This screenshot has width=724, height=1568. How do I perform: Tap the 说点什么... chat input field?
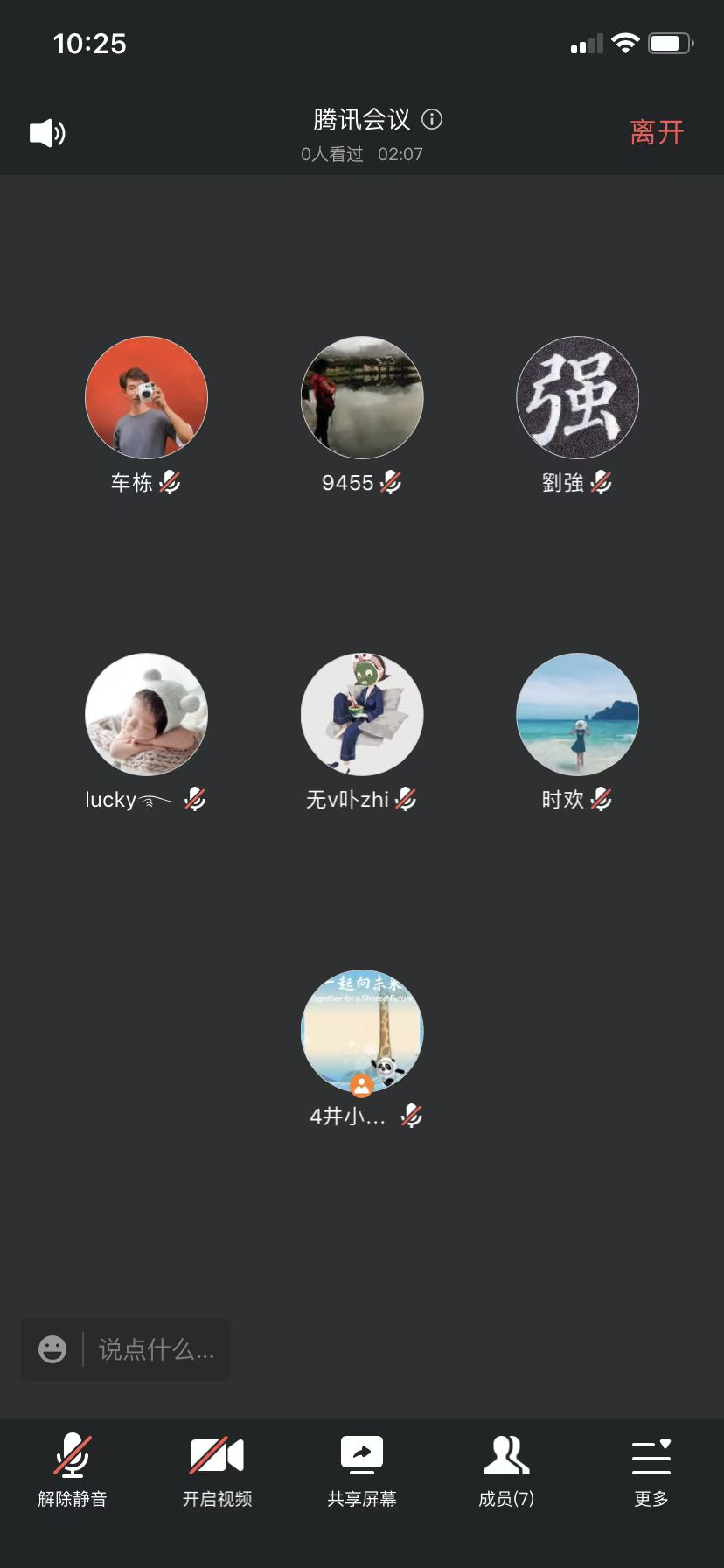156,1349
